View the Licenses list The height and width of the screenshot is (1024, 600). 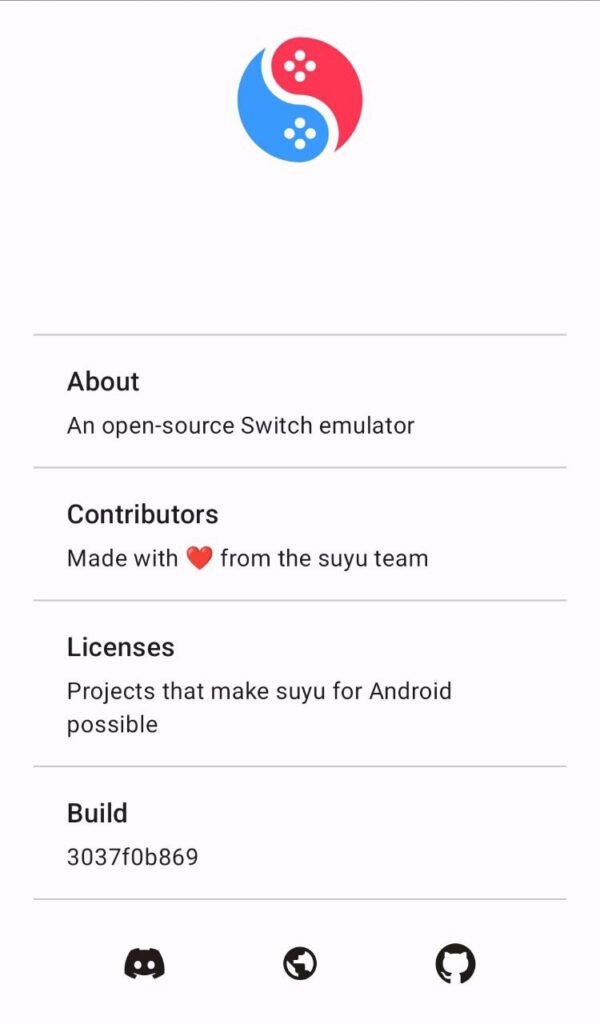pyautogui.click(x=300, y=684)
